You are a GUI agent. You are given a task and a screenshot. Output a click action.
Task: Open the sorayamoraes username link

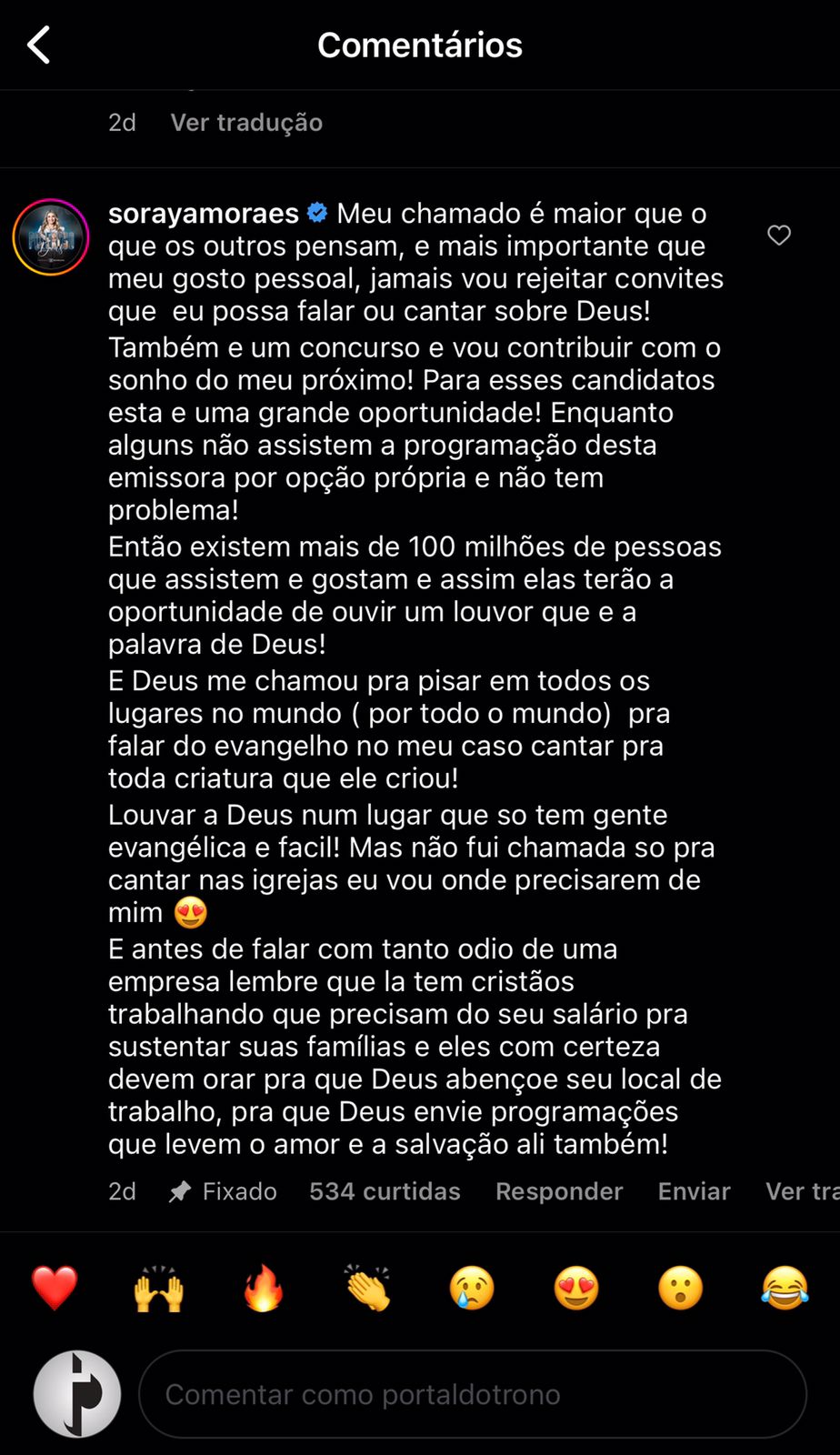click(203, 214)
